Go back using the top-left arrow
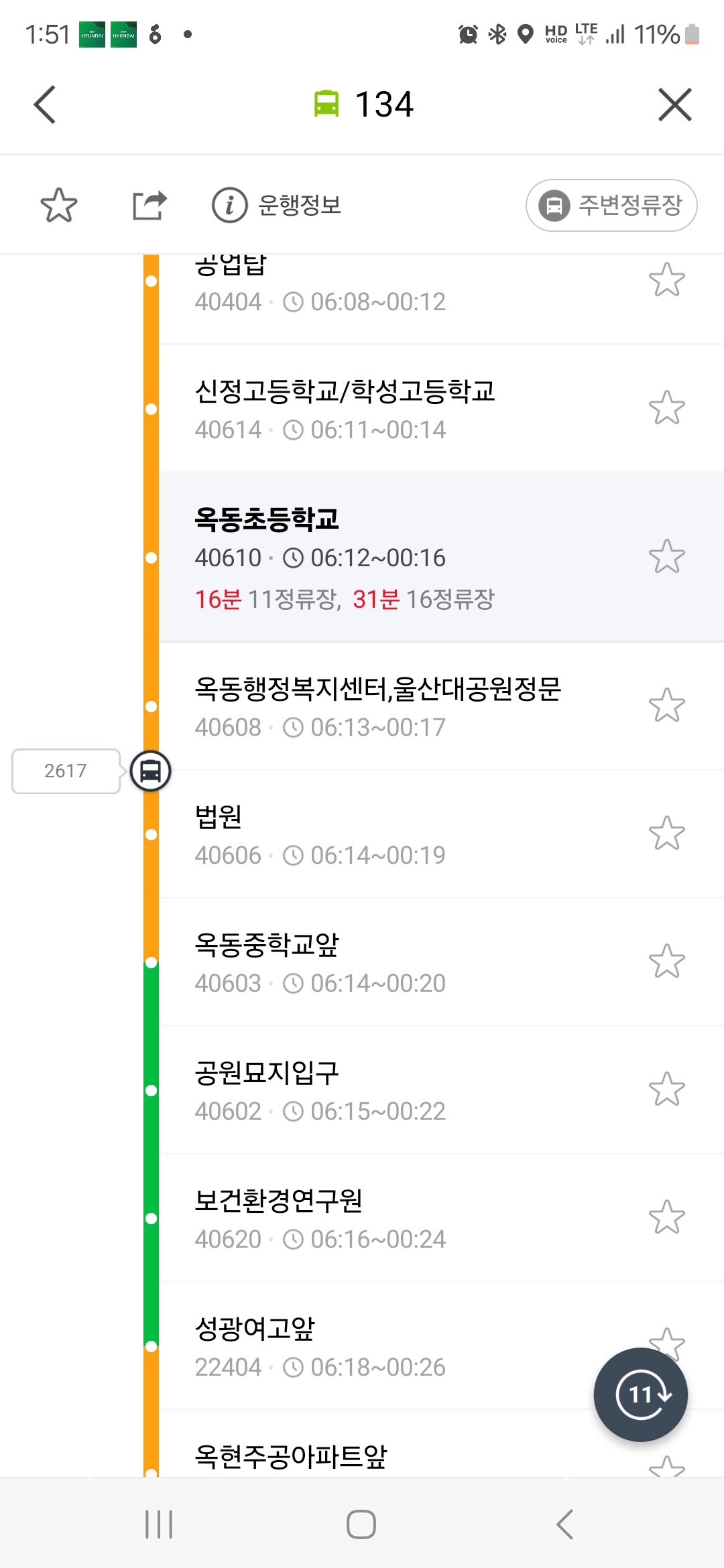The image size is (724, 1568). (x=44, y=105)
